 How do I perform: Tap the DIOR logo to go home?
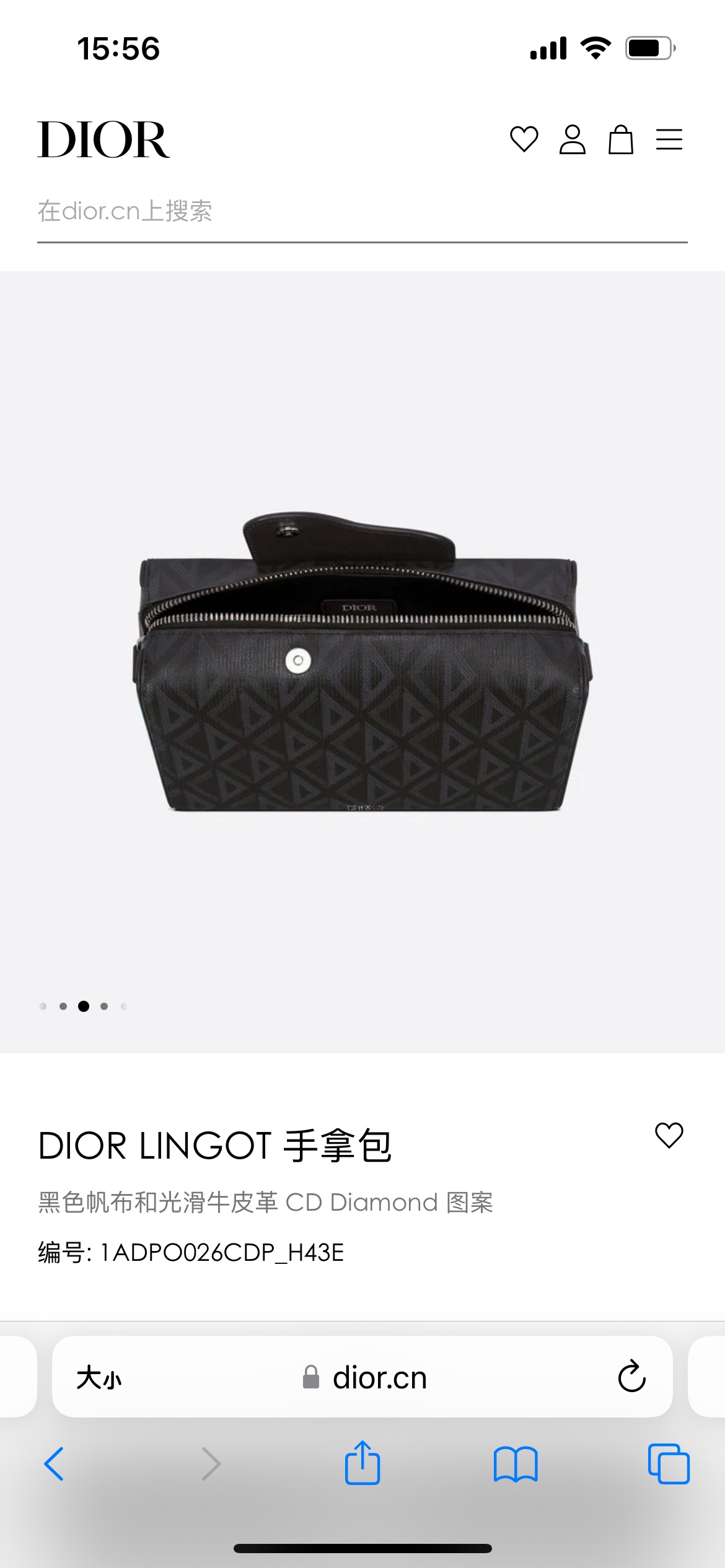click(x=103, y=140)
